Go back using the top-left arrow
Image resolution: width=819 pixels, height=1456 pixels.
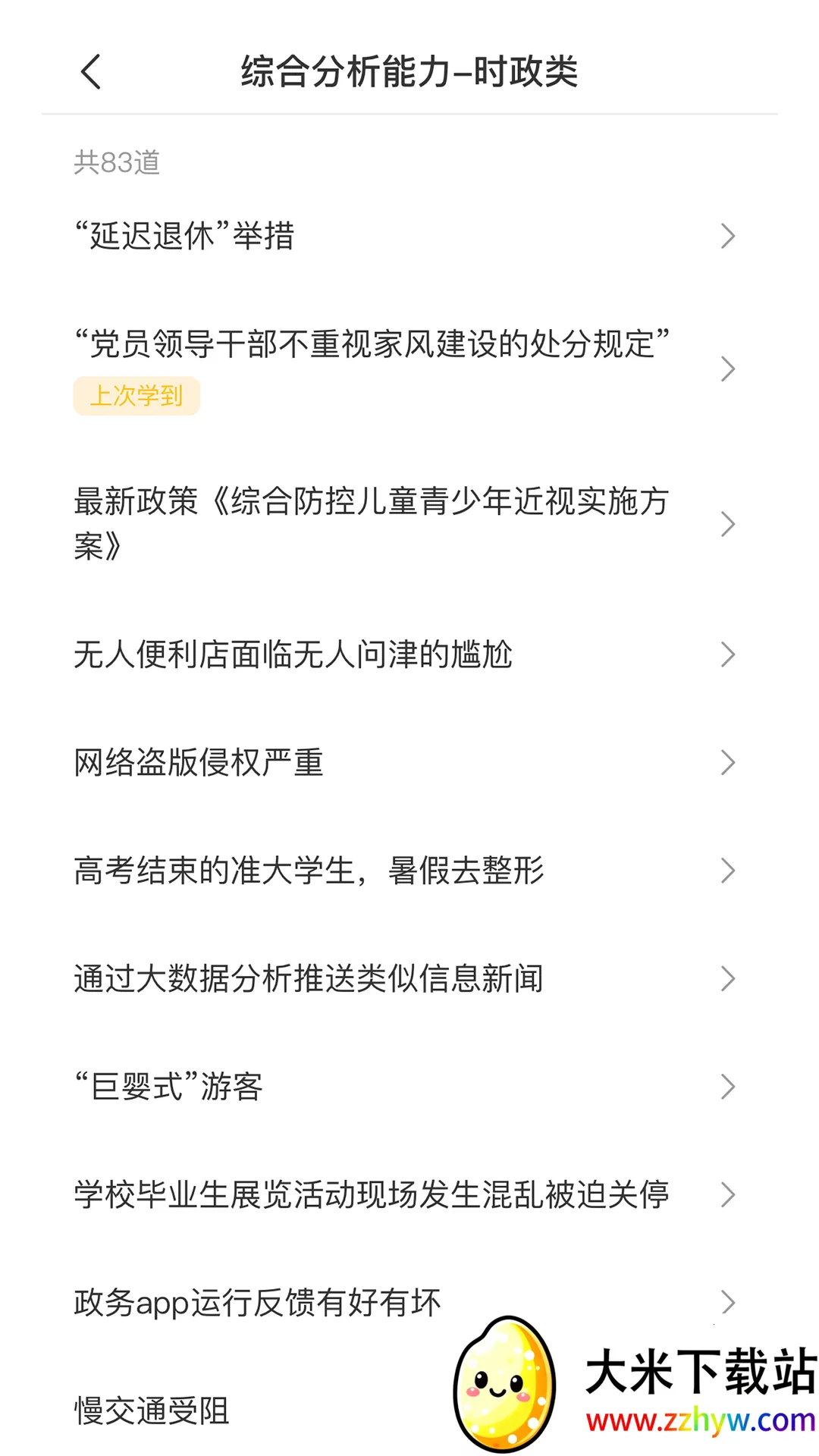(91, 73)
